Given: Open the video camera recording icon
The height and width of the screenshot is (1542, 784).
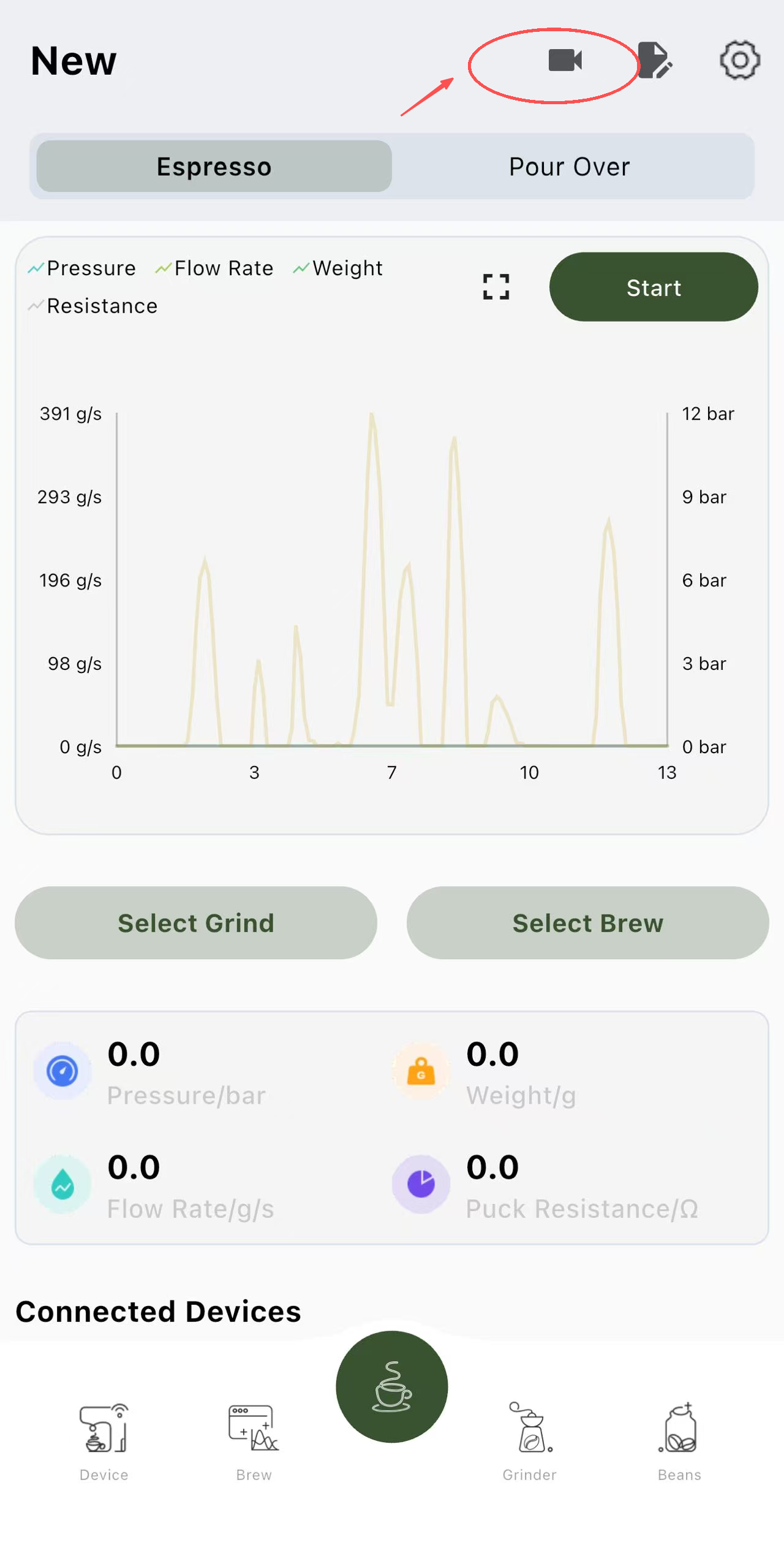Looking at the screenshot, I should [565, 60].
